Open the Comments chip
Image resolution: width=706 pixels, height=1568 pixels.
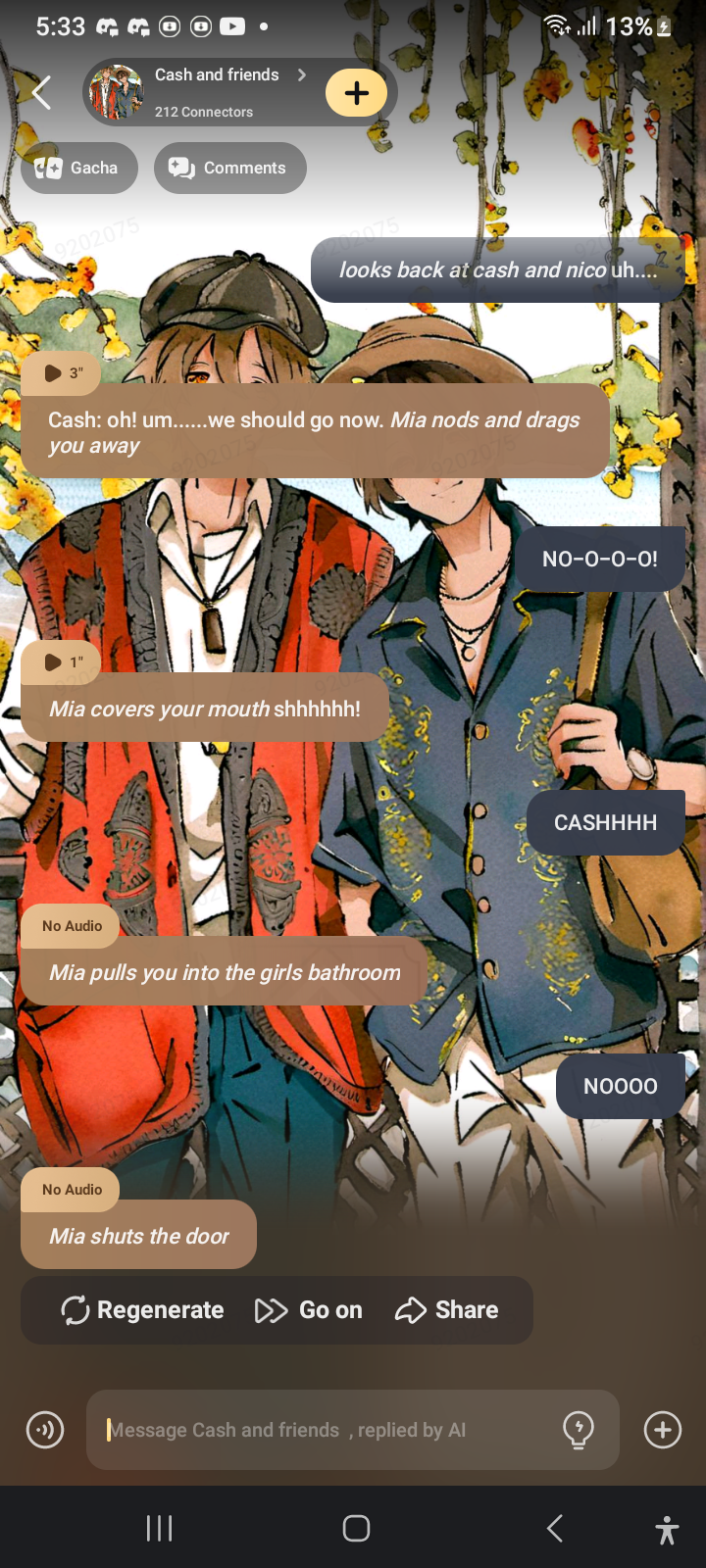[x=229, y=168]
